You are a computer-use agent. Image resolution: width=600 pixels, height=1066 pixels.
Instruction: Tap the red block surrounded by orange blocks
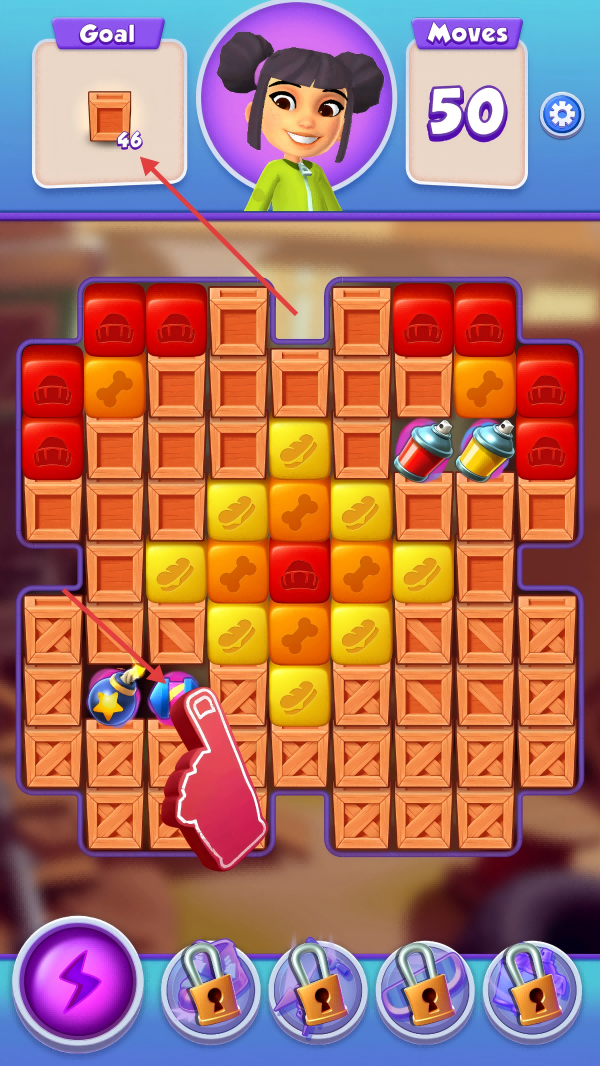coord(300,572)
